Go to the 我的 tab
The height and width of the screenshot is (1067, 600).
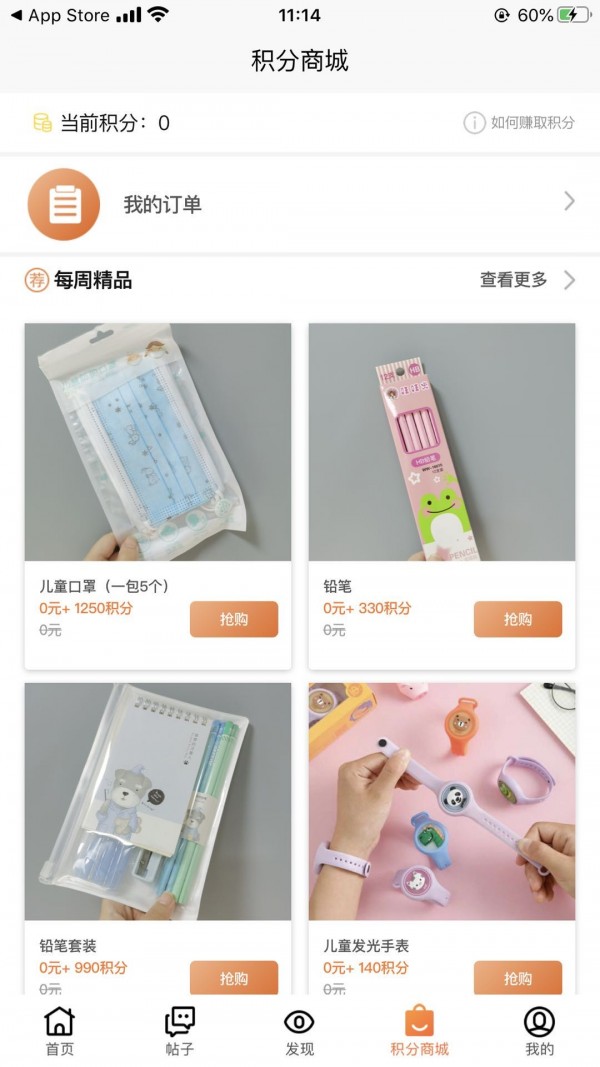click(x=539, y=1031)
